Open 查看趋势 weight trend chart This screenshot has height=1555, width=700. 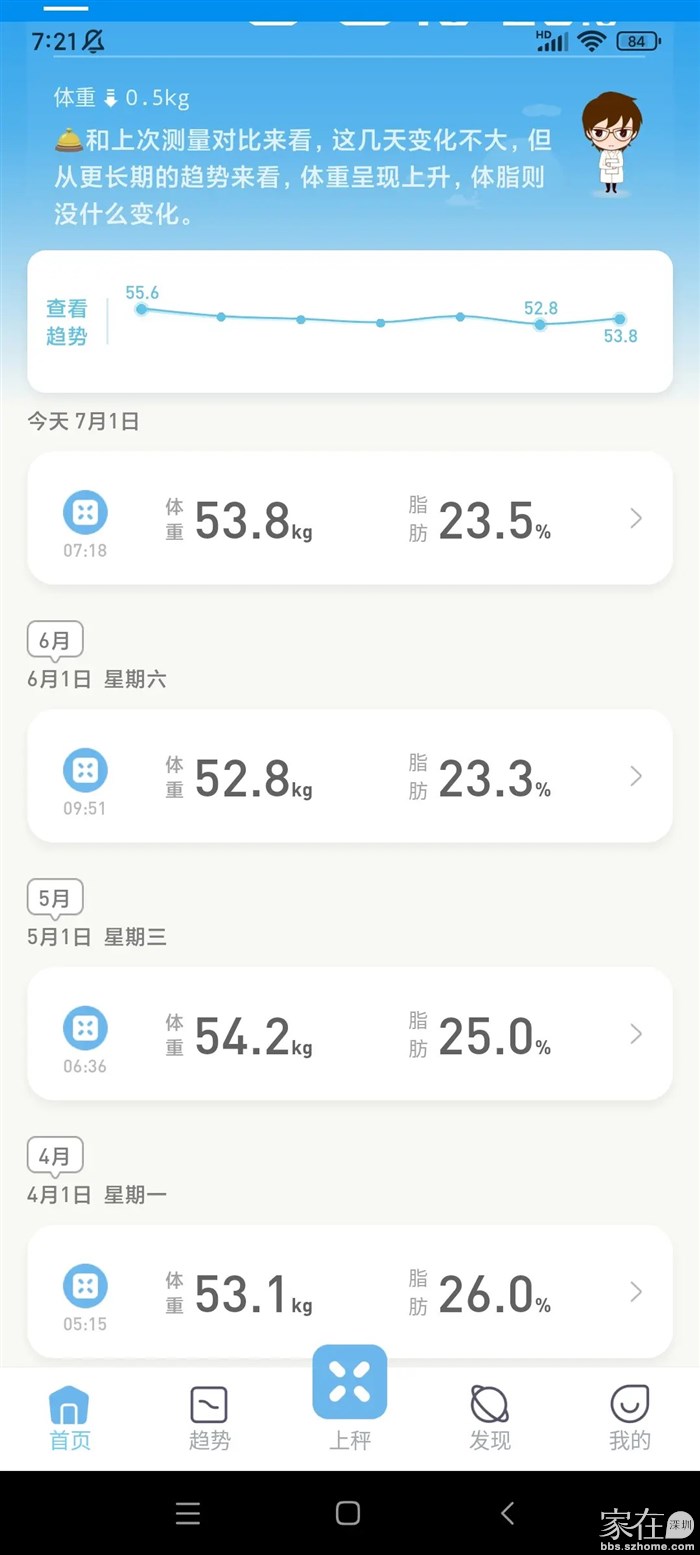pos(67,322)
